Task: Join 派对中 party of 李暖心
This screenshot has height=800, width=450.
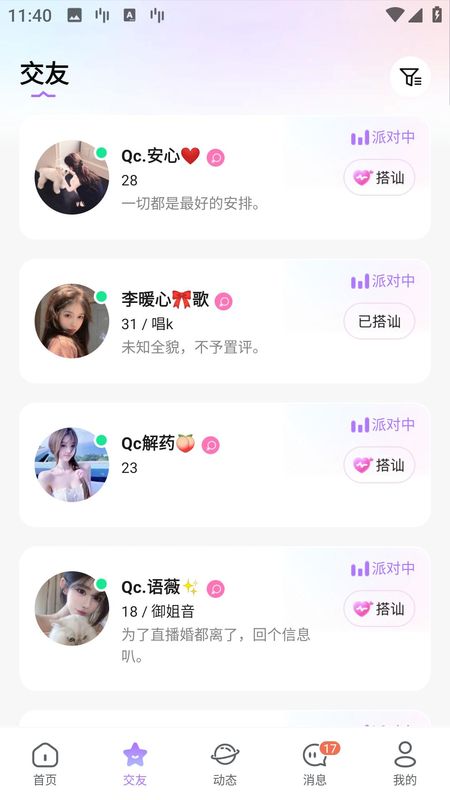Action: click(383, 281)
